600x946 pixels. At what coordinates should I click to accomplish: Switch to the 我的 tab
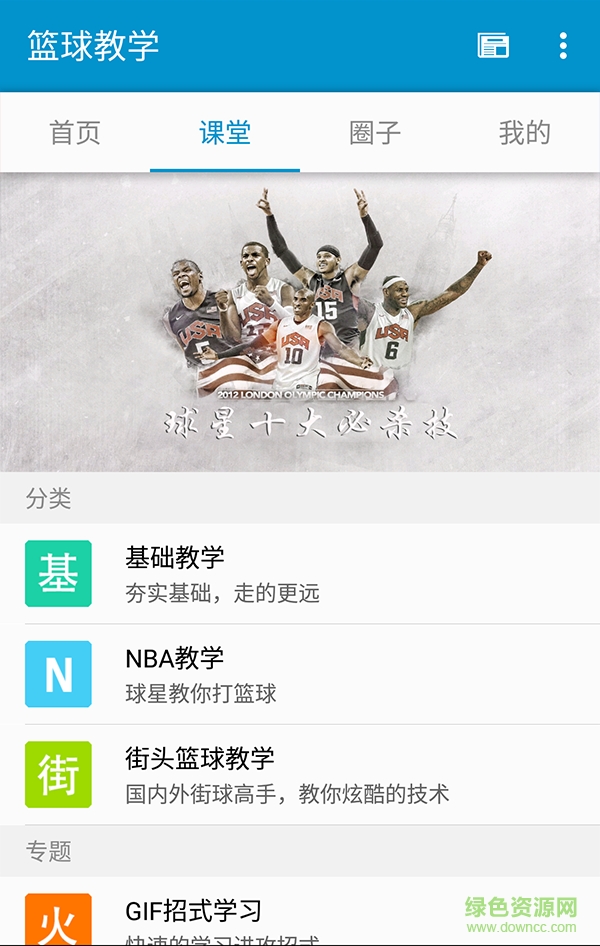coord(525,133)
